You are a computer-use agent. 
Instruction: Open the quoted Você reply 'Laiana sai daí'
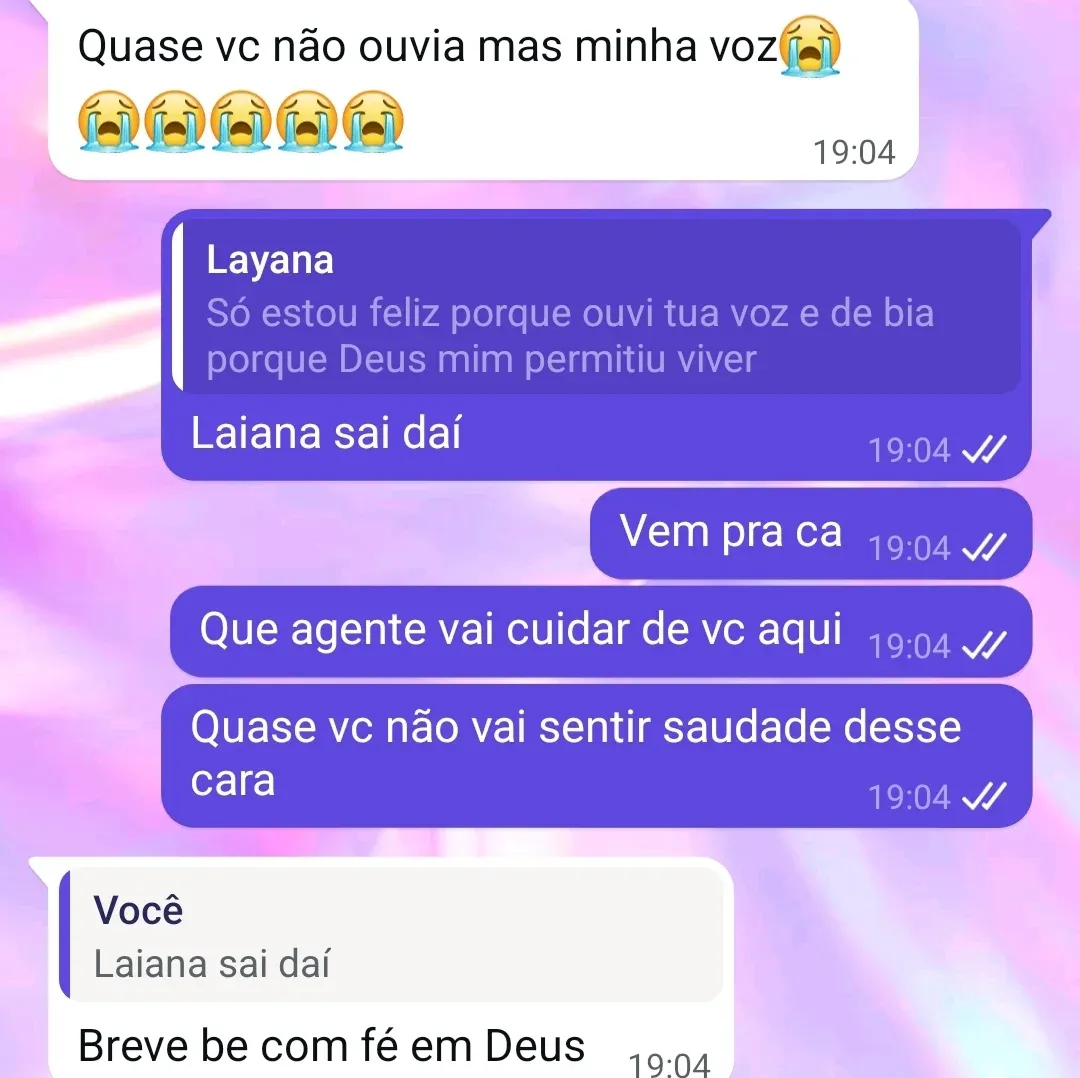tap(391, 936)
